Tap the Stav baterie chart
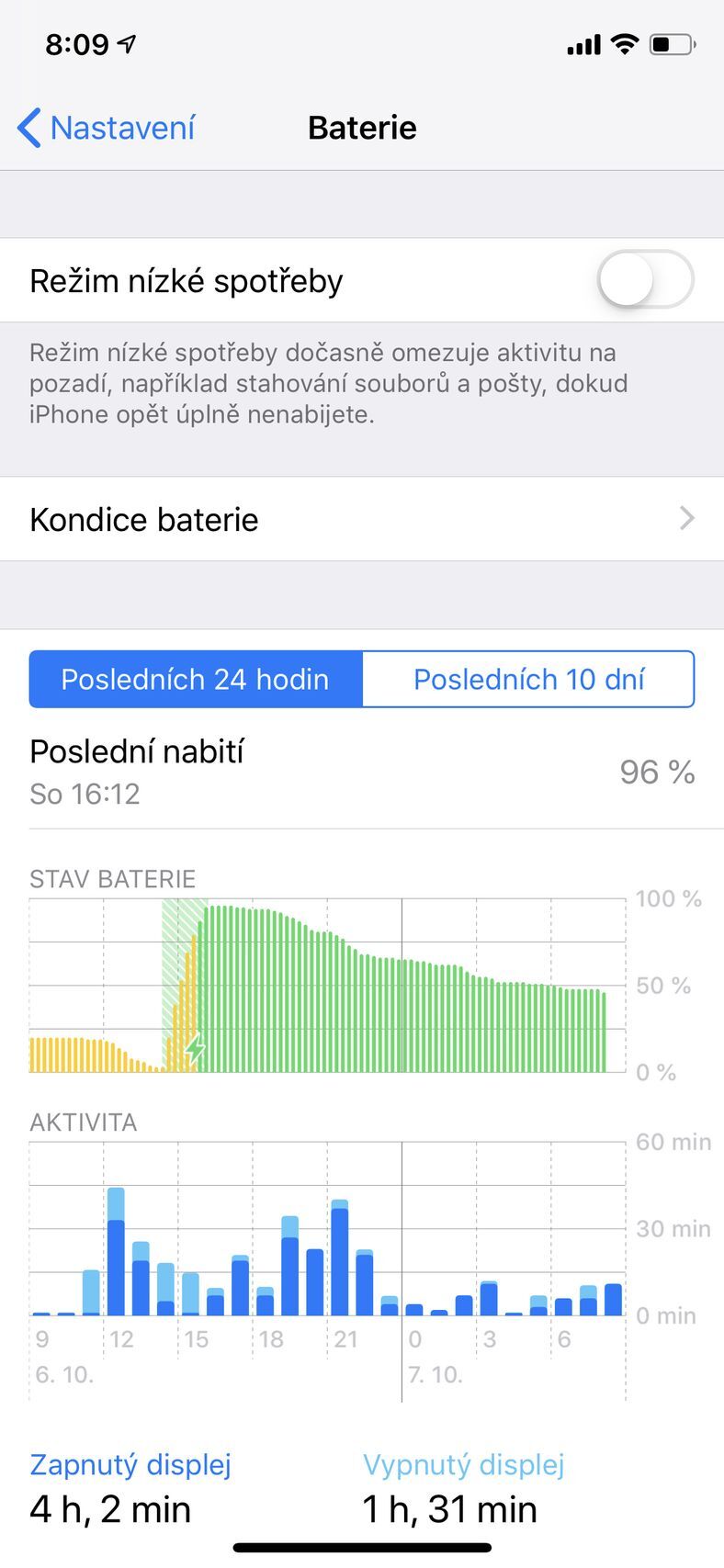The image size is (724, 1568). point(327,986)
